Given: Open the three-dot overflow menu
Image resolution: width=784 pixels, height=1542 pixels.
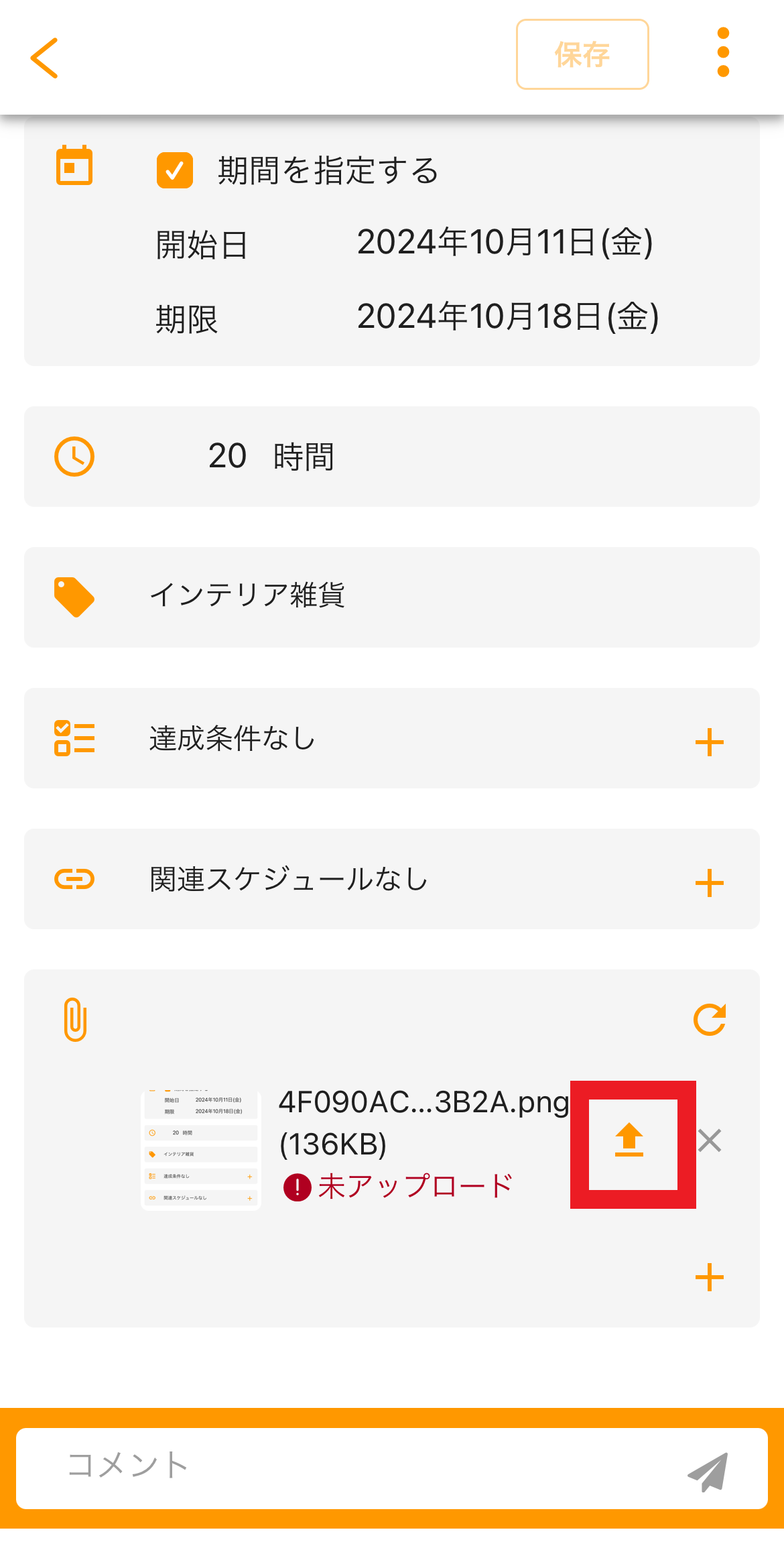Looking at the screenshot, I should coord(722,54).
